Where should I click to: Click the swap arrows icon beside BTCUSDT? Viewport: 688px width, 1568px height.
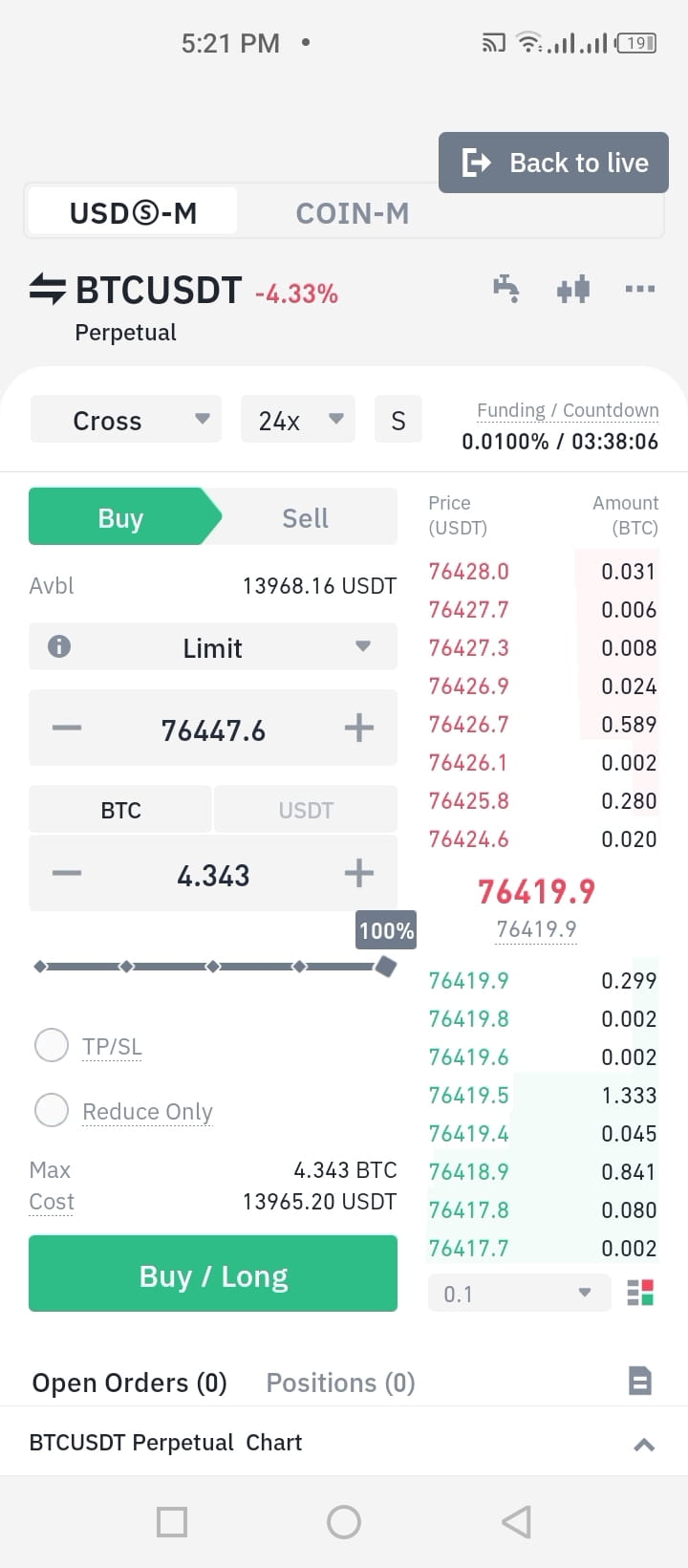point(46,289)
